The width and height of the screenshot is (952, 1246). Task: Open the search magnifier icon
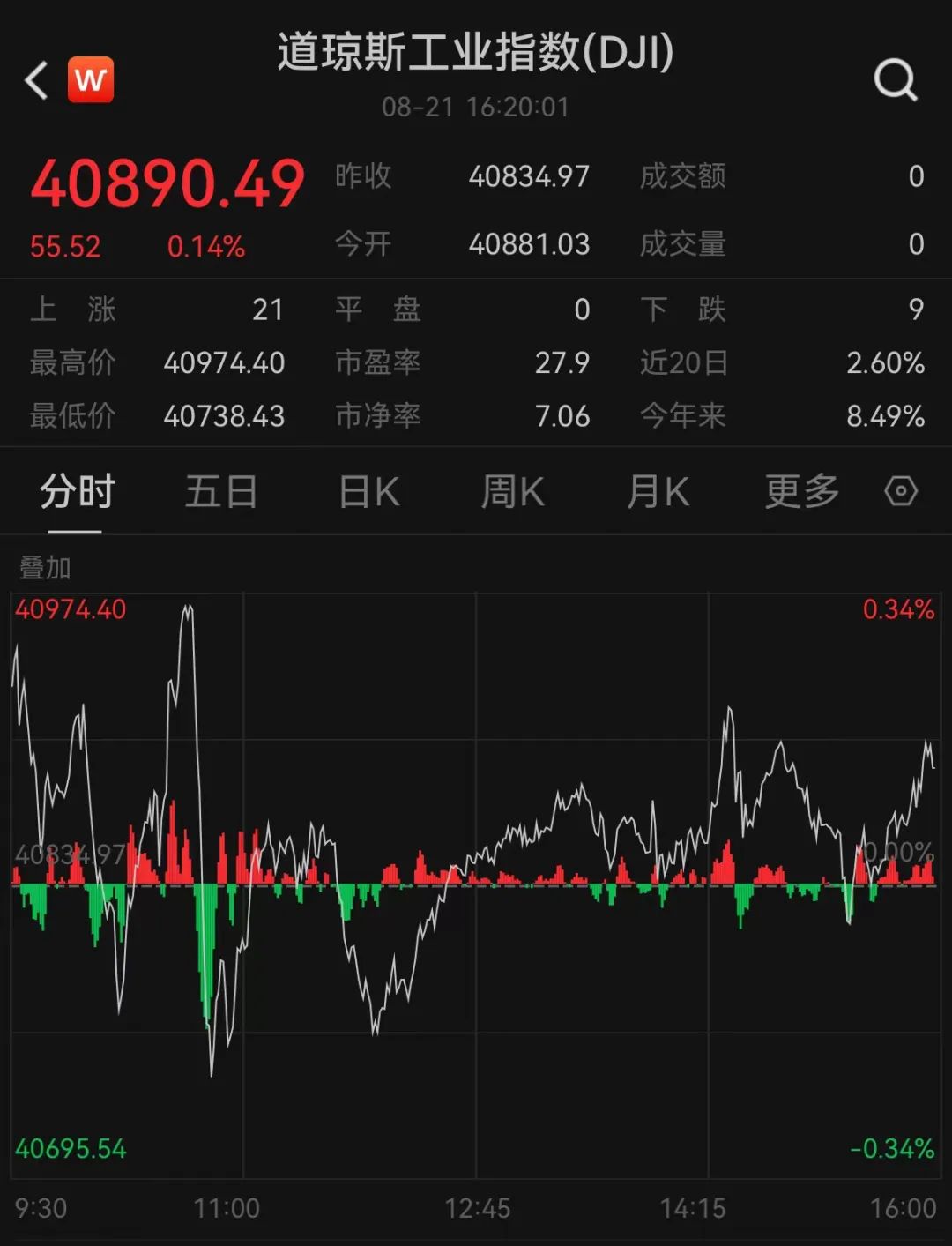click(896, 81)
